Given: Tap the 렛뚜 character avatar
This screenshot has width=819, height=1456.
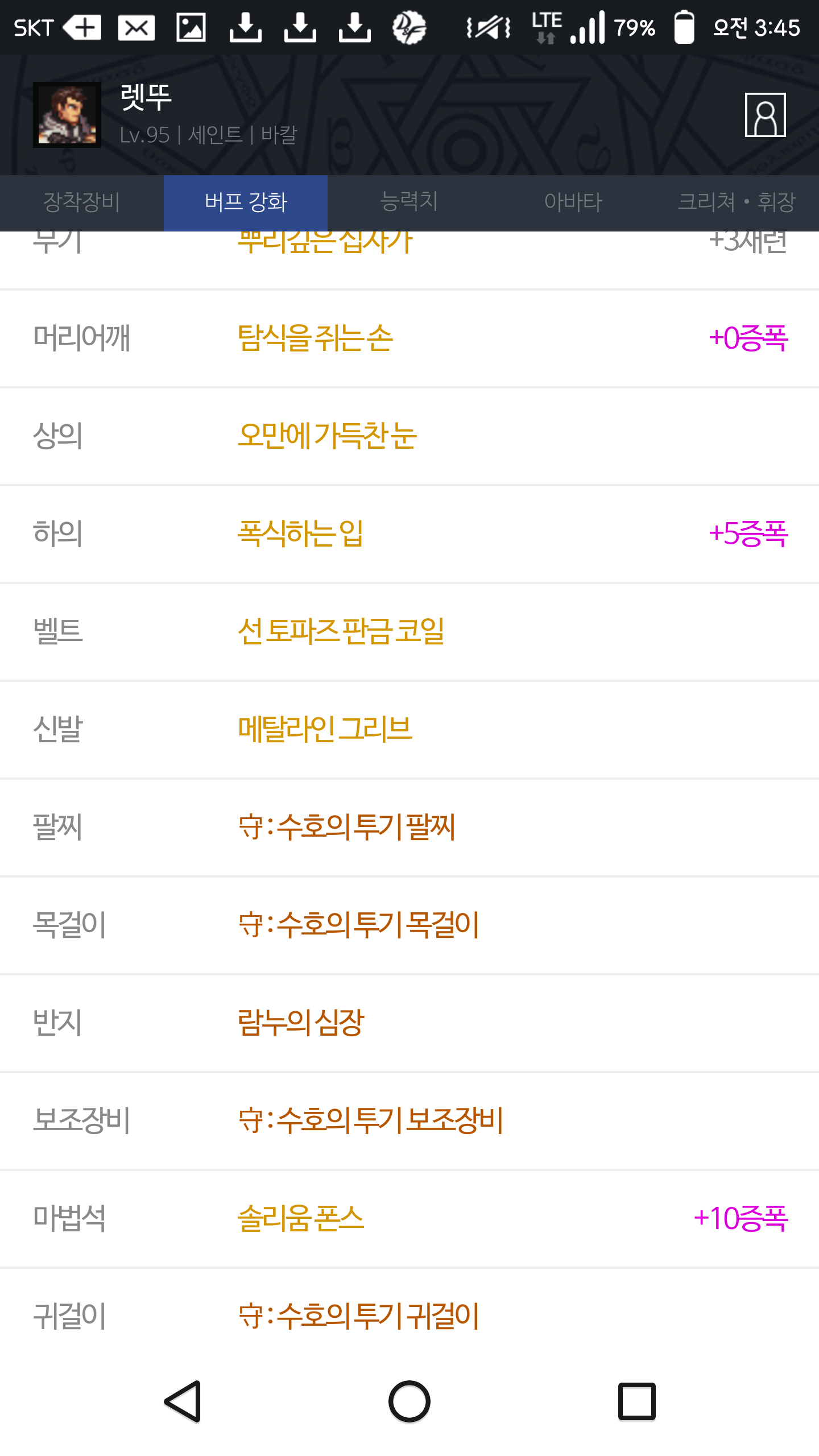Looking at the screenshot, I should (x=67, y=115).
